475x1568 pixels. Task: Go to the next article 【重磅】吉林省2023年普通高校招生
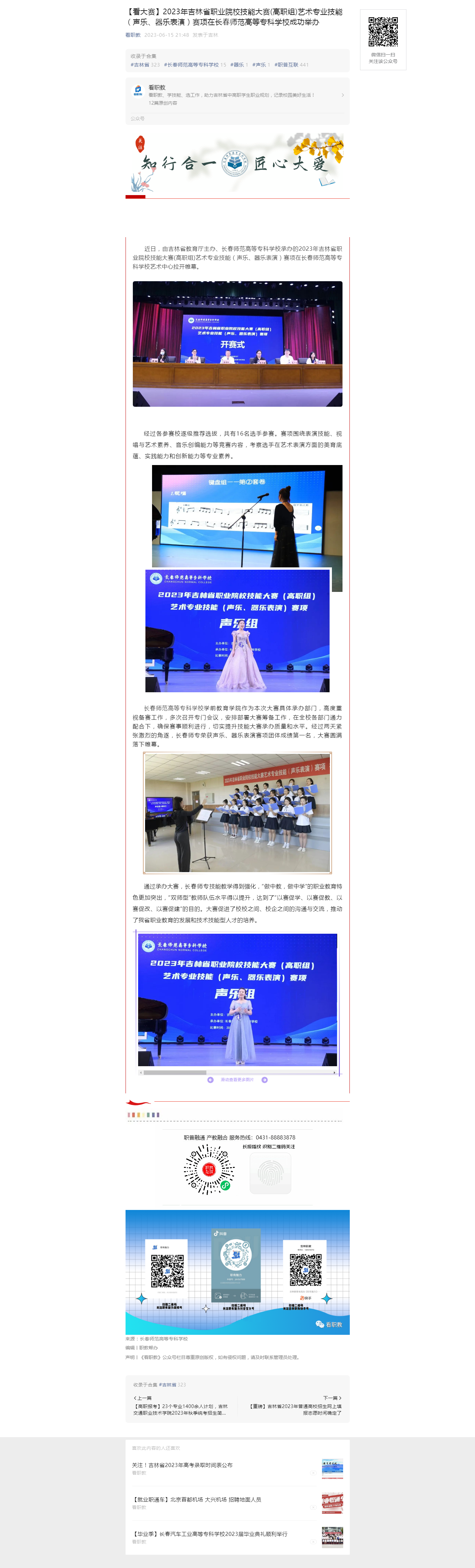tap(295, 1409)
